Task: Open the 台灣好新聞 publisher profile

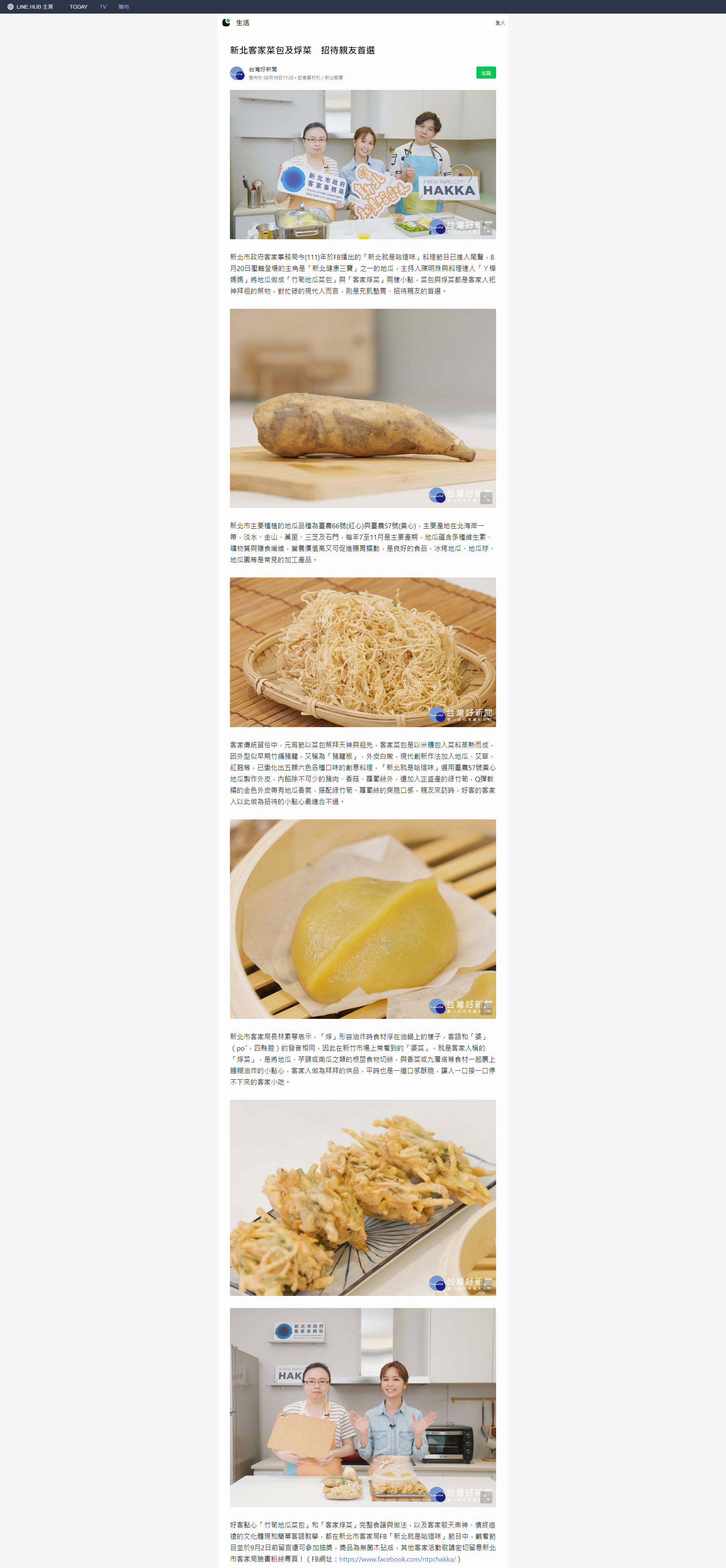Action: tap(262, 70)
